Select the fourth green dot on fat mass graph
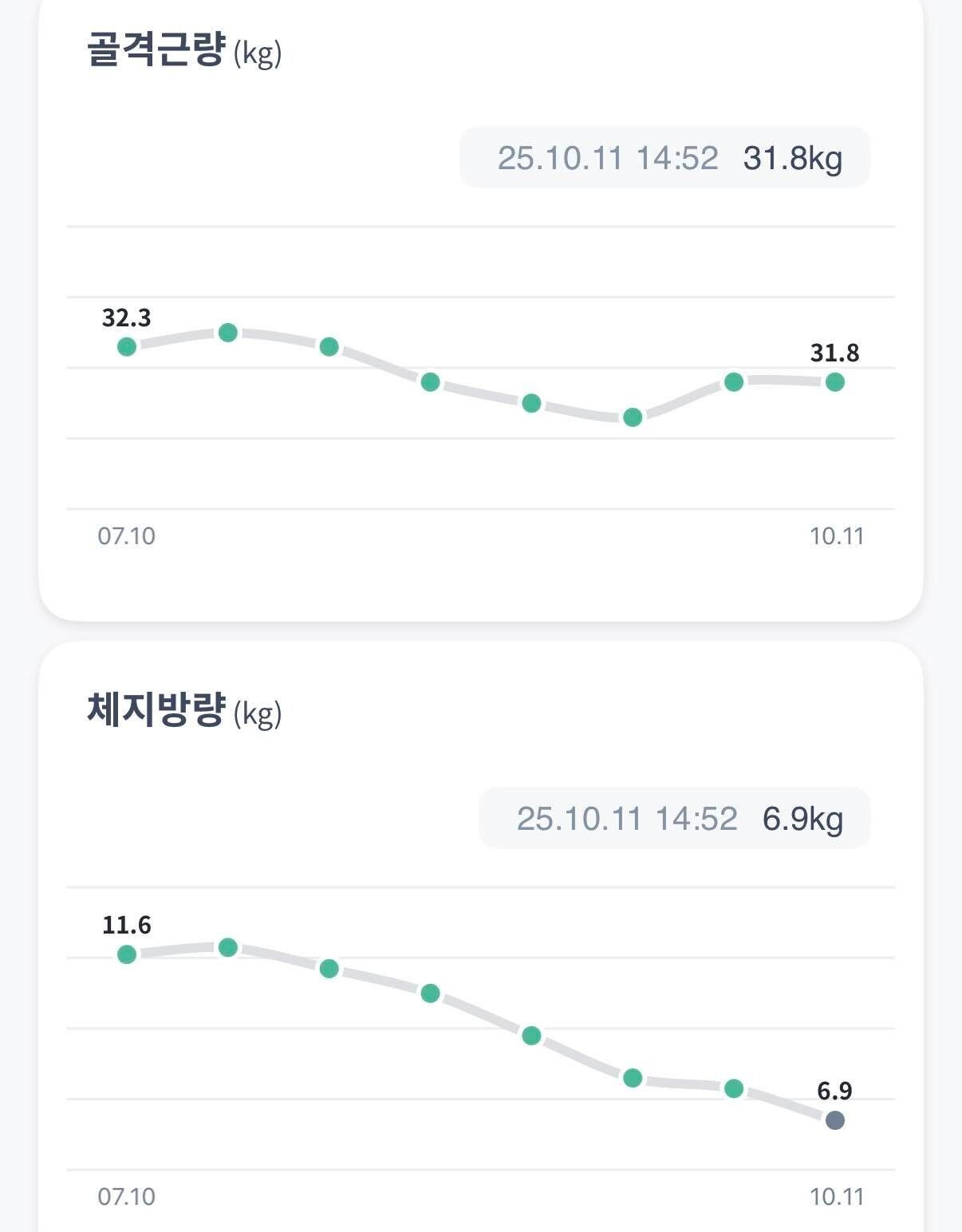This screenshot has height=1232, width=962. coord(430,992)
